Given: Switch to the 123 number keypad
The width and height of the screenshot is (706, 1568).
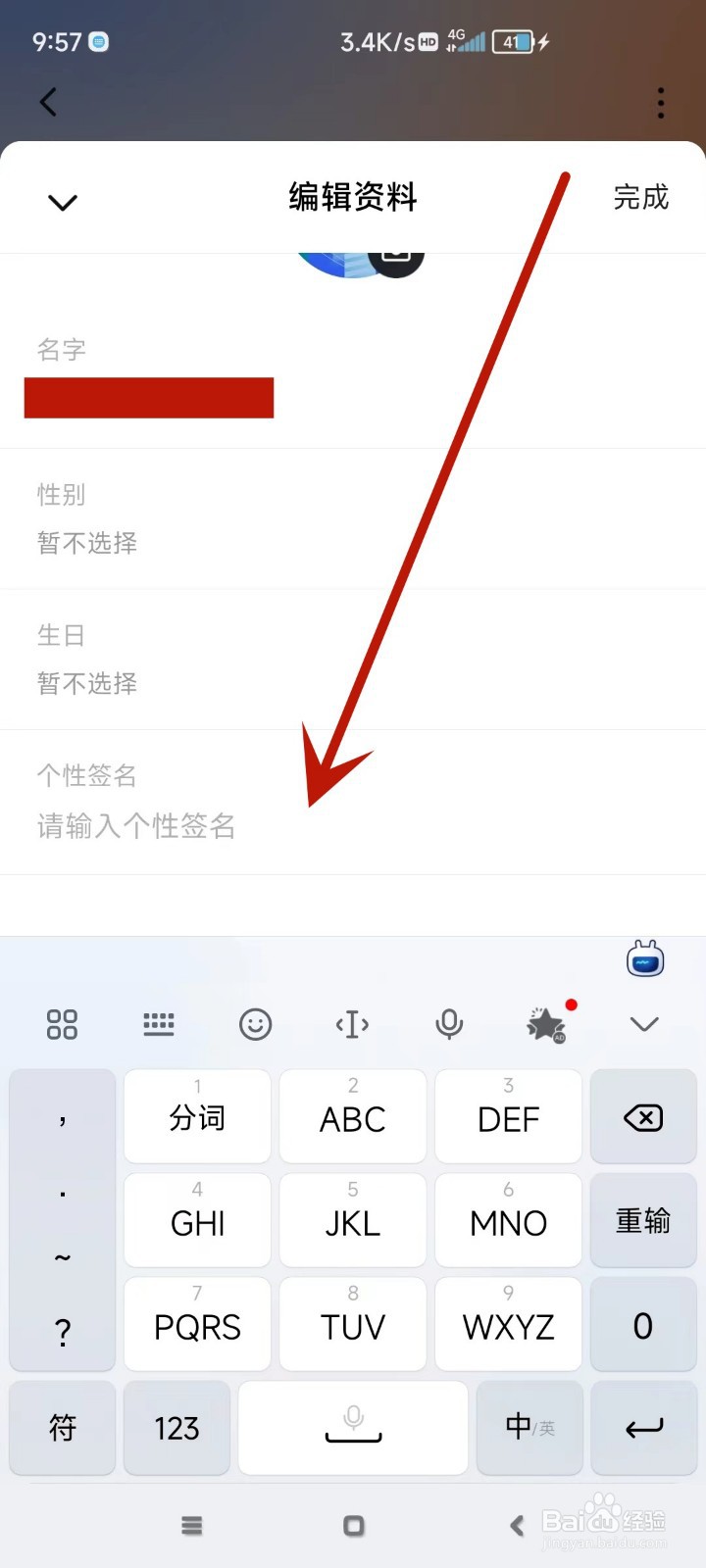Looking at the screenshot, I should (x=176, y=1427).
